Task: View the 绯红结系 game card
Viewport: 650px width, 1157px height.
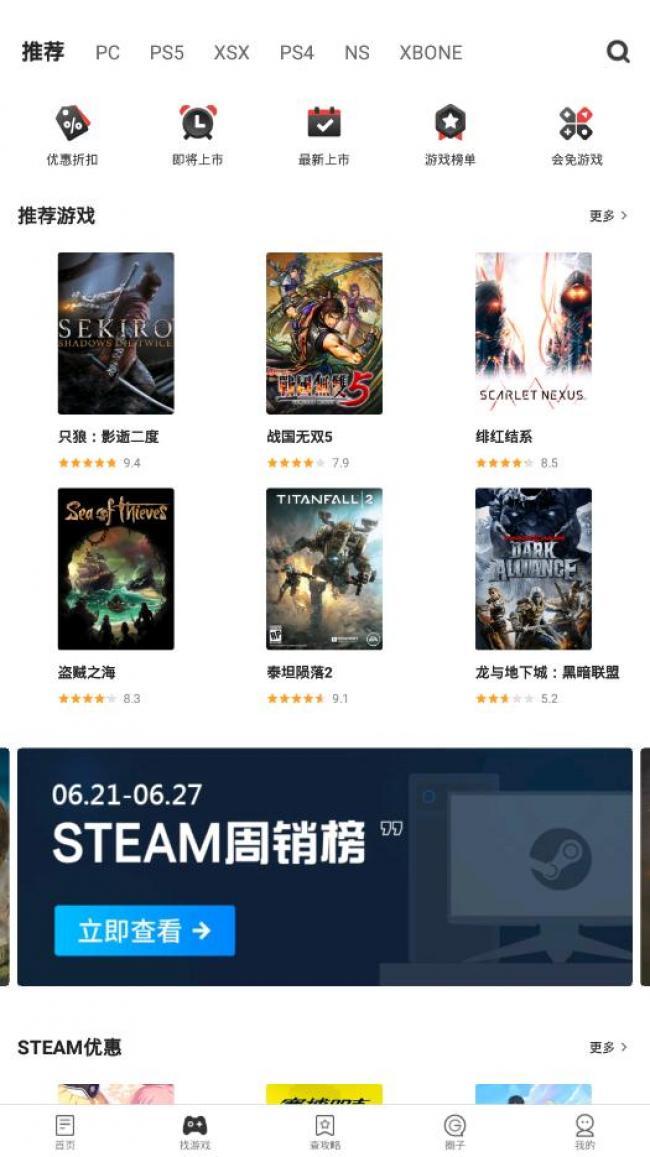Action: pos(533,333)
